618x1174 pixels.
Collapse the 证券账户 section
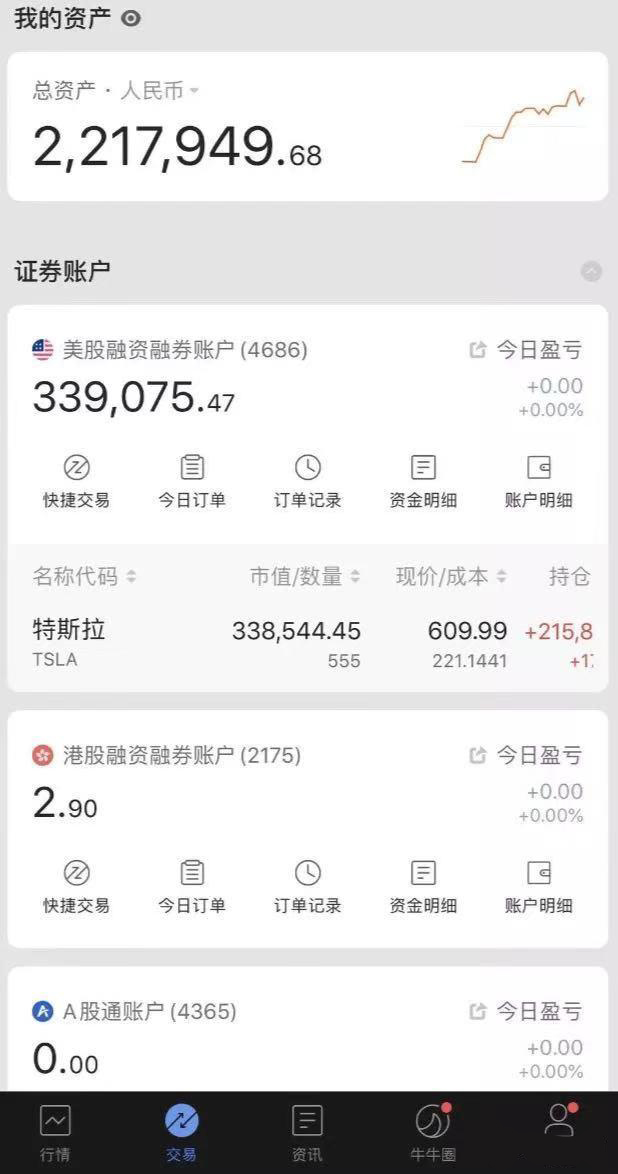click(591, 271)
